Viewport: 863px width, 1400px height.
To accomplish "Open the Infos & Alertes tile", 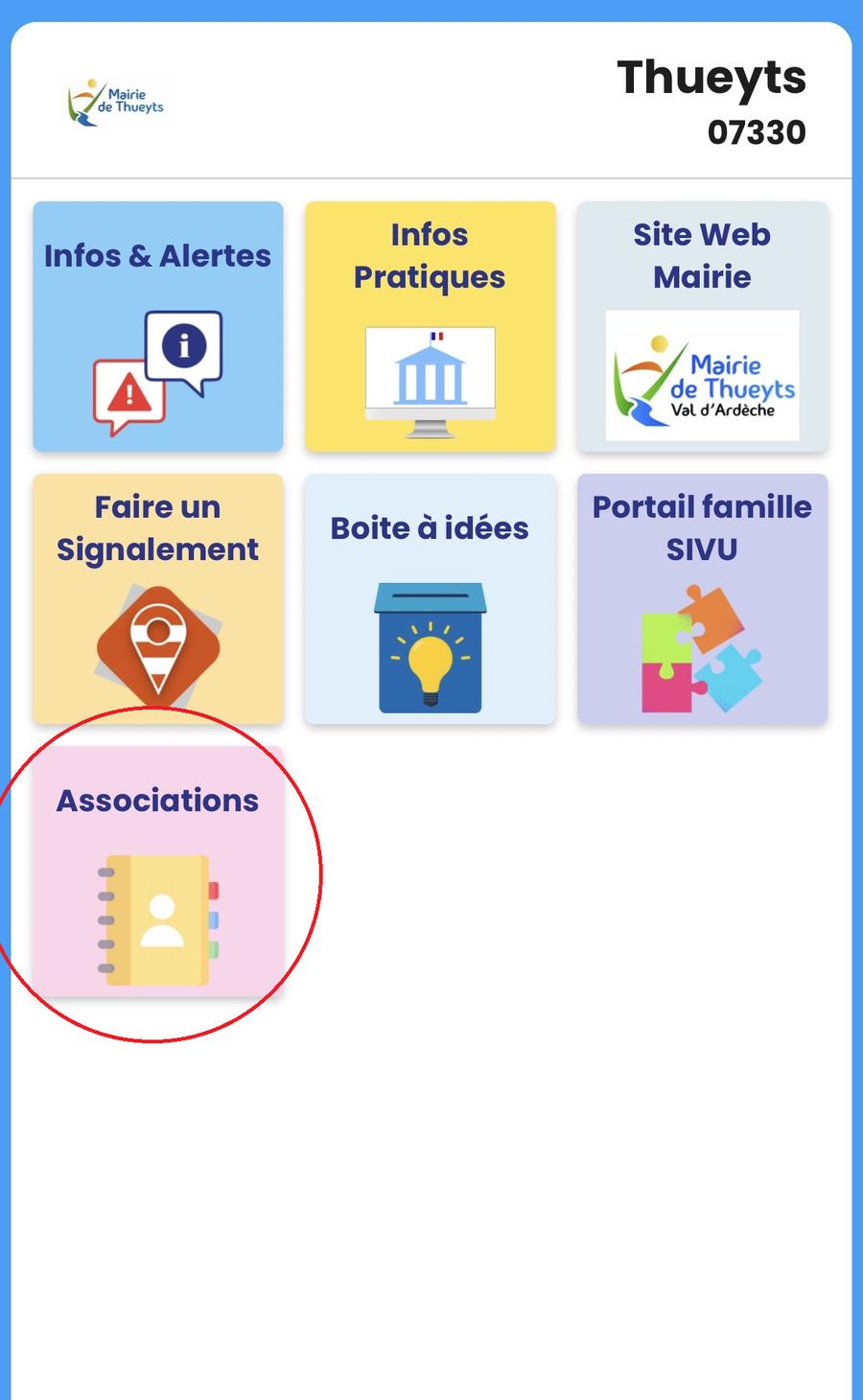I will 158,326.
